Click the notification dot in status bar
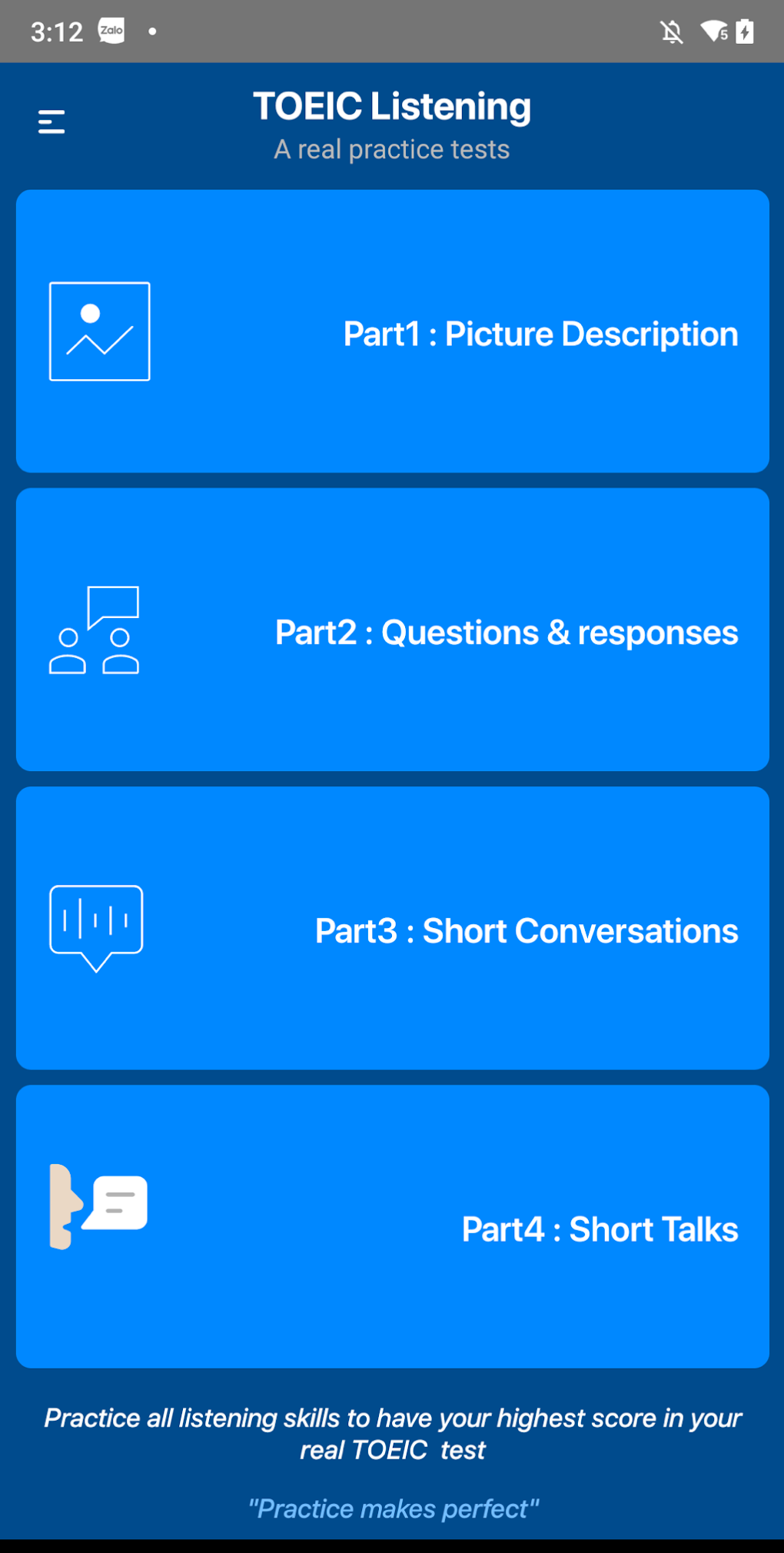 pos(151,31)
